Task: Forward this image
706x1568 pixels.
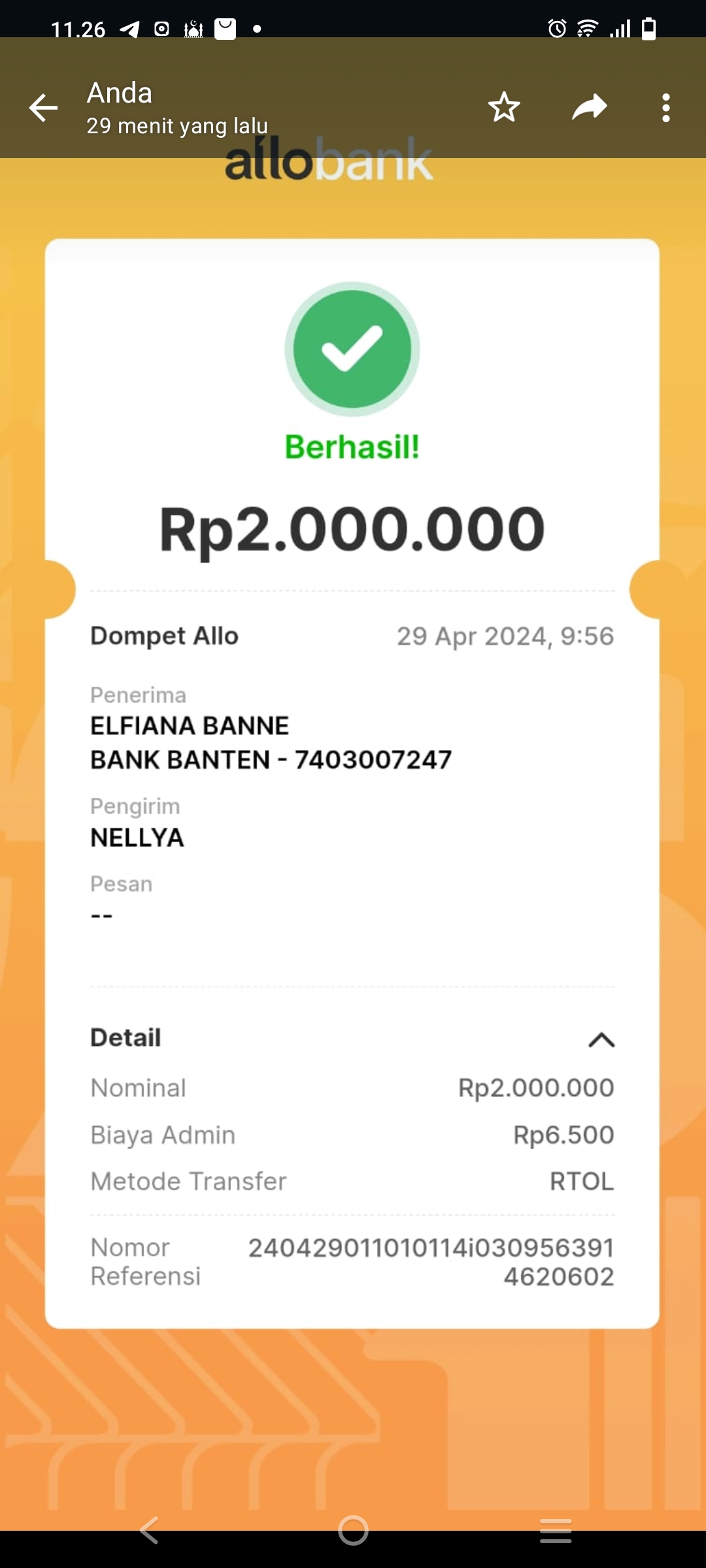Action: (589, 108)
